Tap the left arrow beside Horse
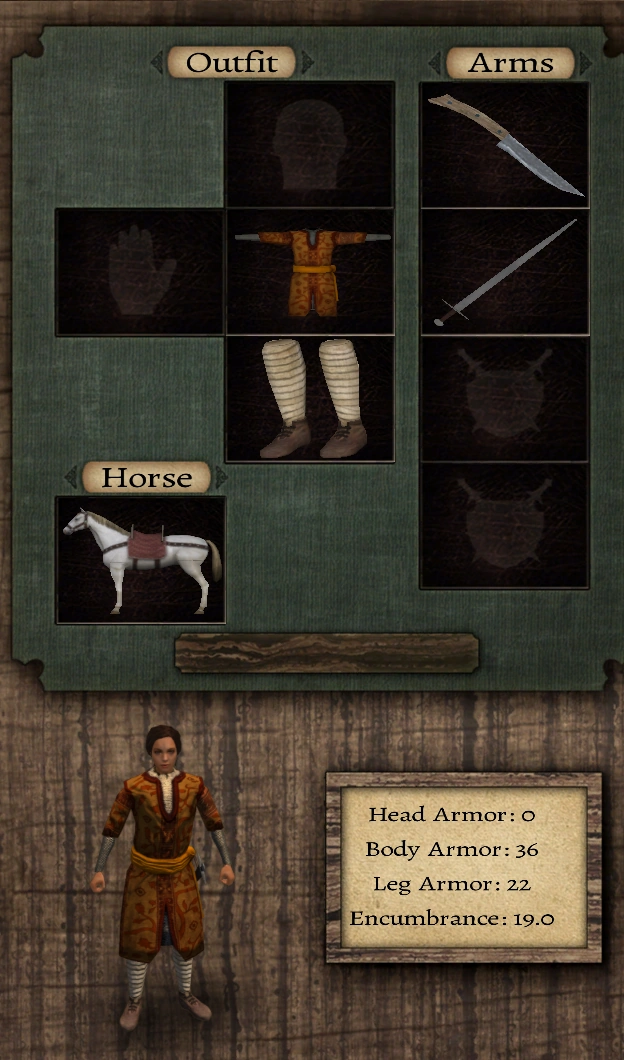Screen dimensions: 624x1060 (71, 478)
